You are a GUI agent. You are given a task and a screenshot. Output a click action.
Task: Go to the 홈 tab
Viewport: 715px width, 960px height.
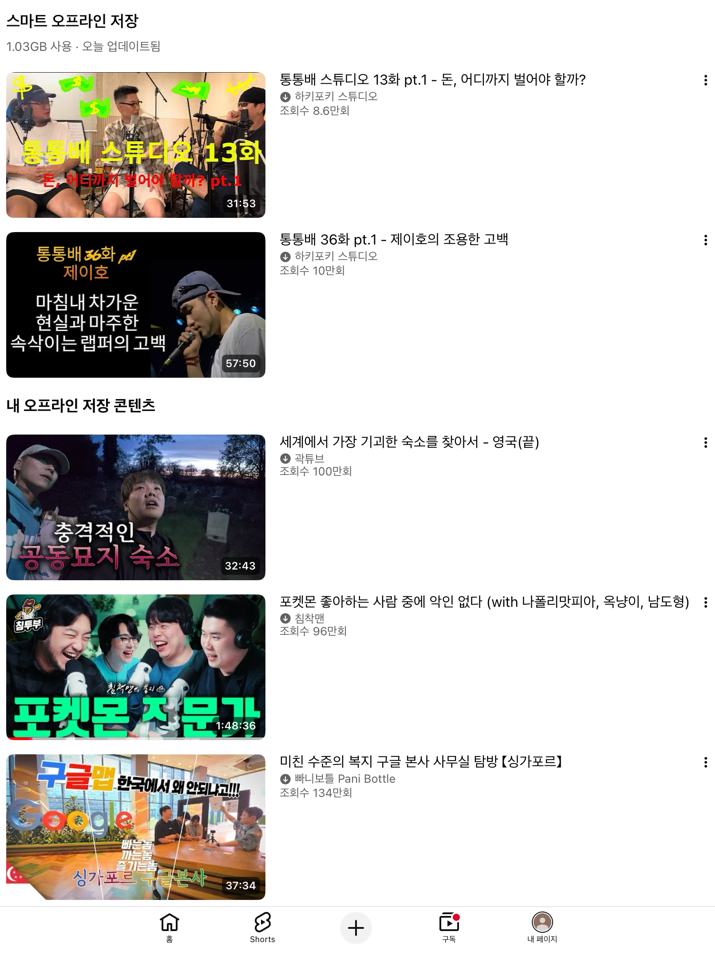click(170, 927)
